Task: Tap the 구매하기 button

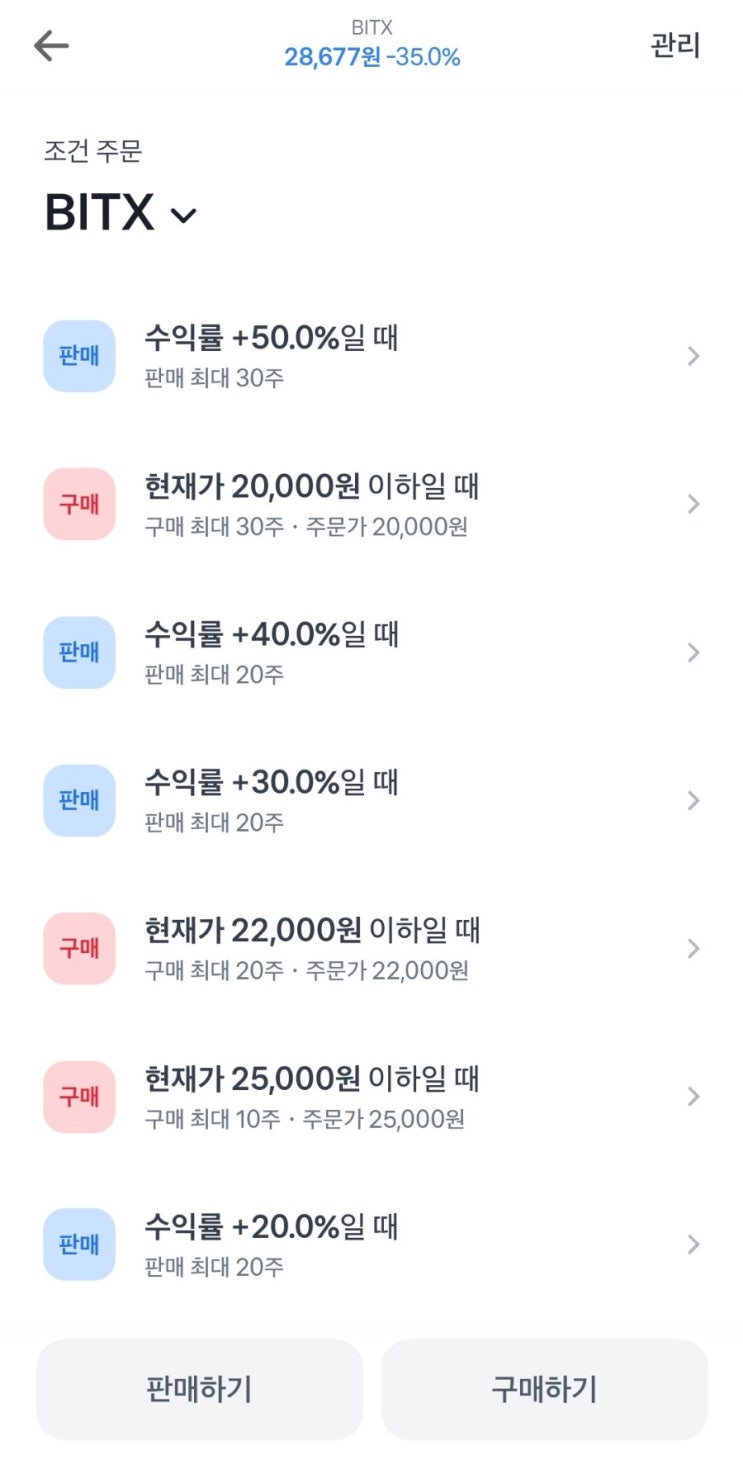Action: 544,1389
